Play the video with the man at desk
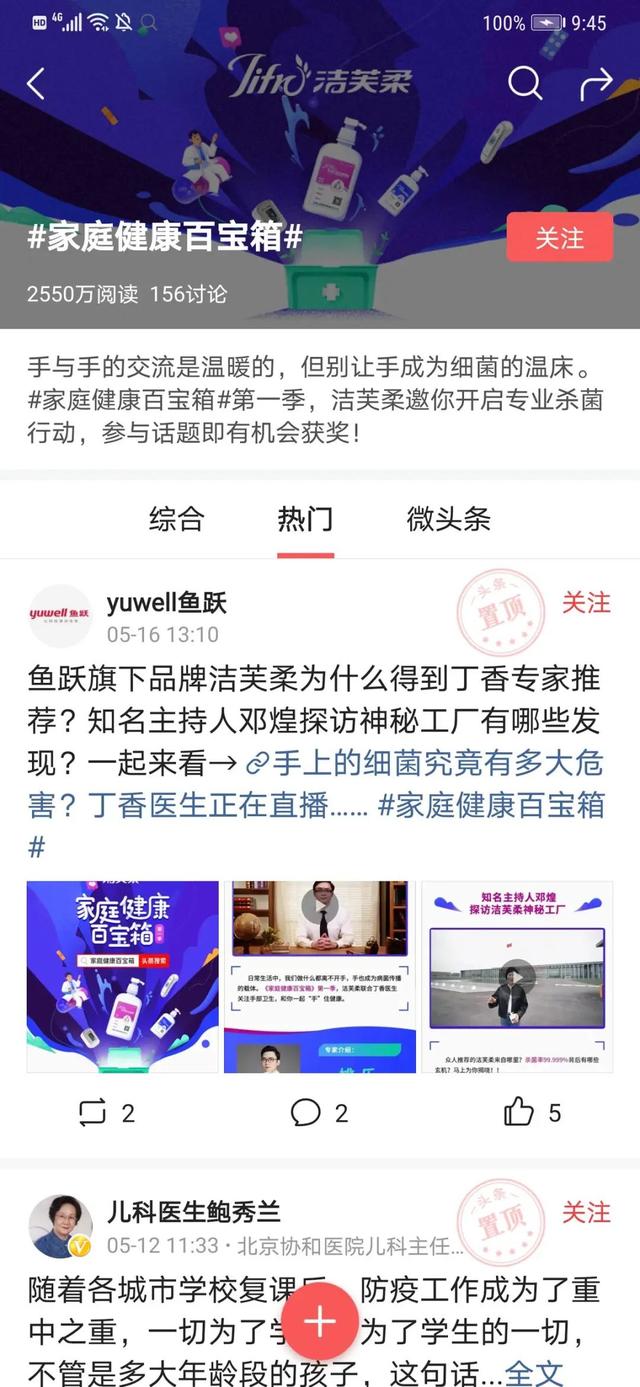The image size is (640, 1387). coord(319,906)
